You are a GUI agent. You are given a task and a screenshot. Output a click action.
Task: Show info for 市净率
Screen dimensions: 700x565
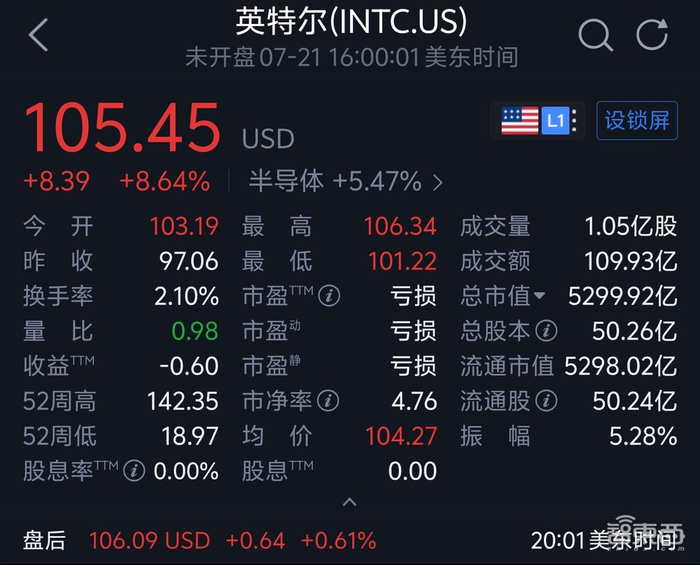coord(328,401)
